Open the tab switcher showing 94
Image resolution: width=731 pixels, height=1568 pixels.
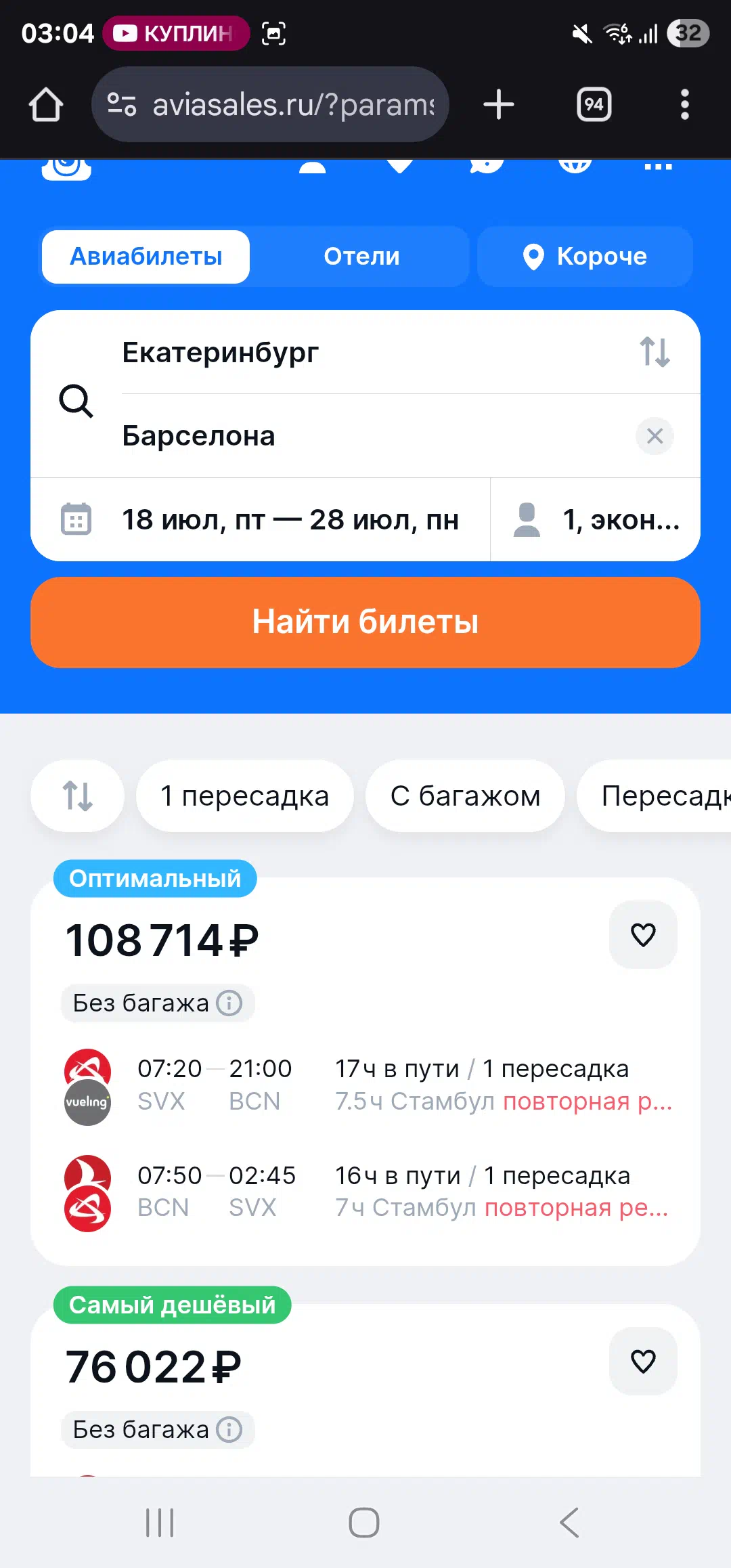pos(594,105)
